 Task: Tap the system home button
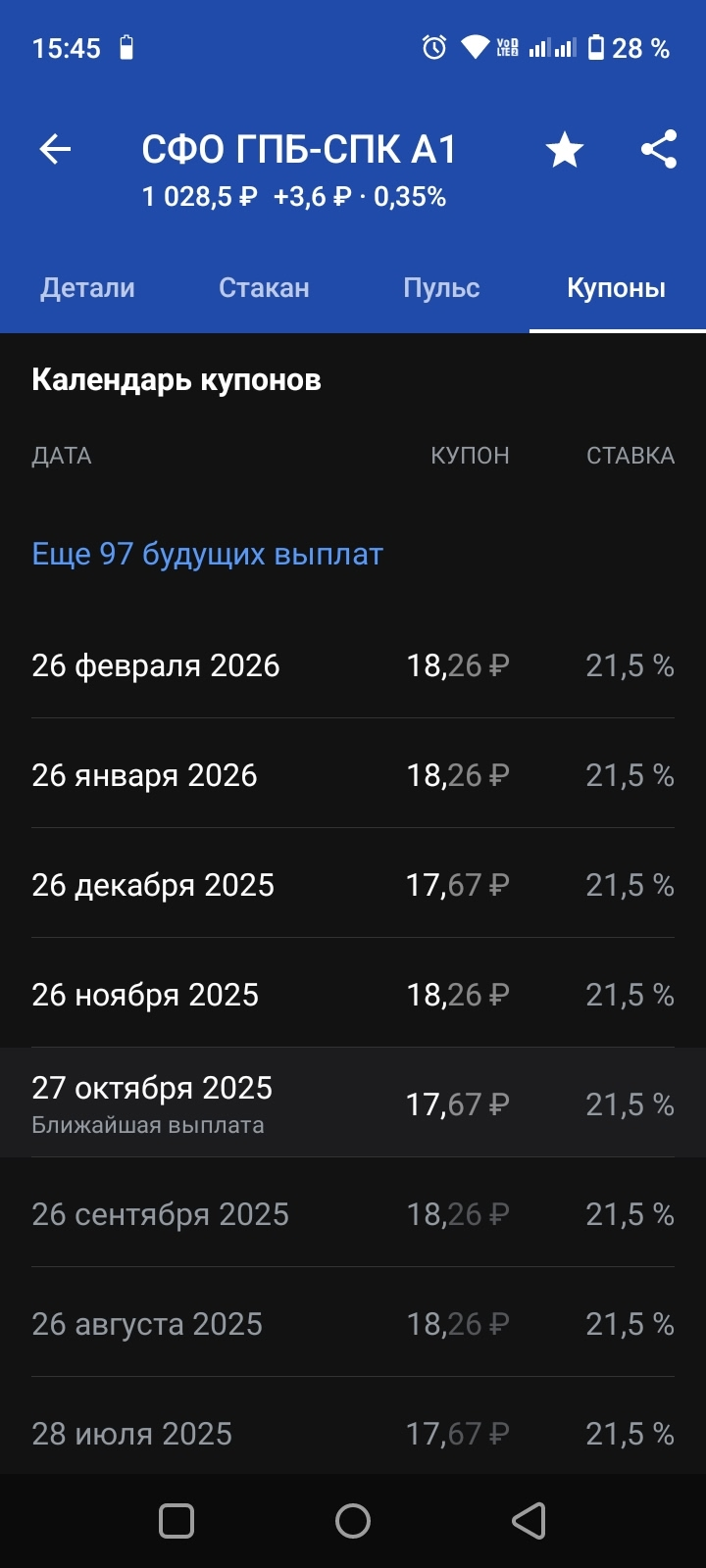(353, 1521)
